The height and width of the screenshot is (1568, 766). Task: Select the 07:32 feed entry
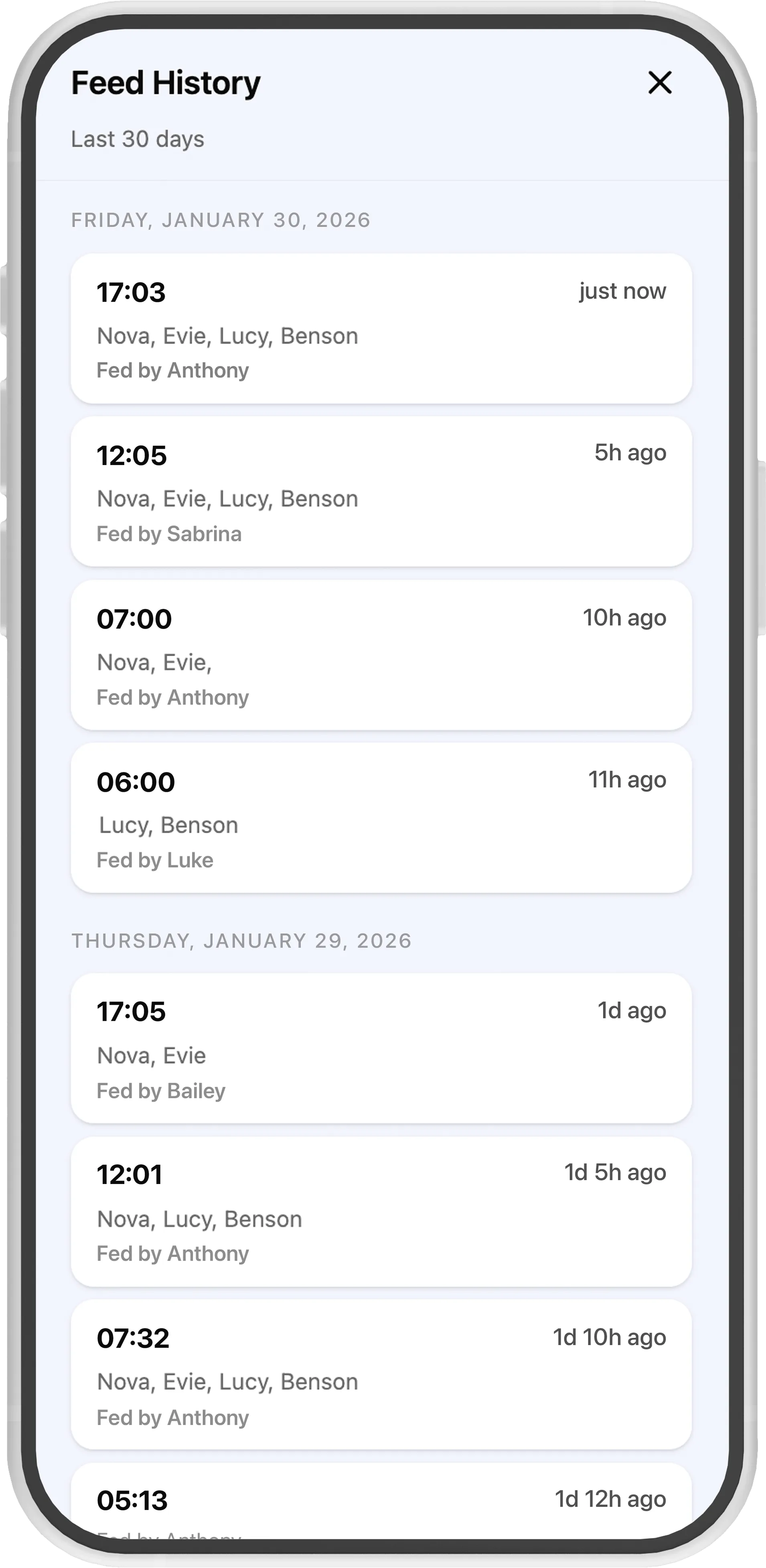coord(382,1373)
